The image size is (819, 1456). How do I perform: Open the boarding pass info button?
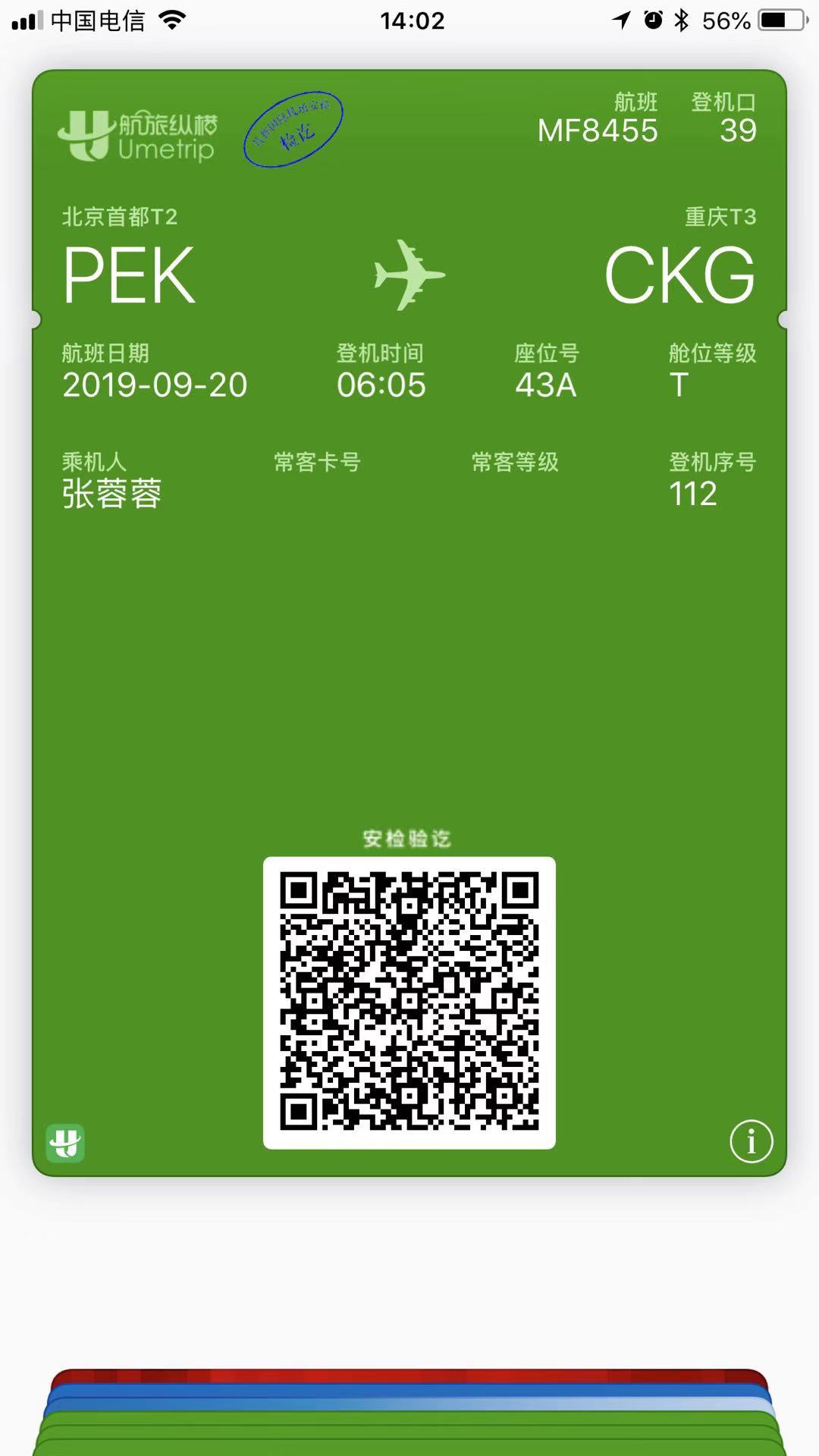751,1141
